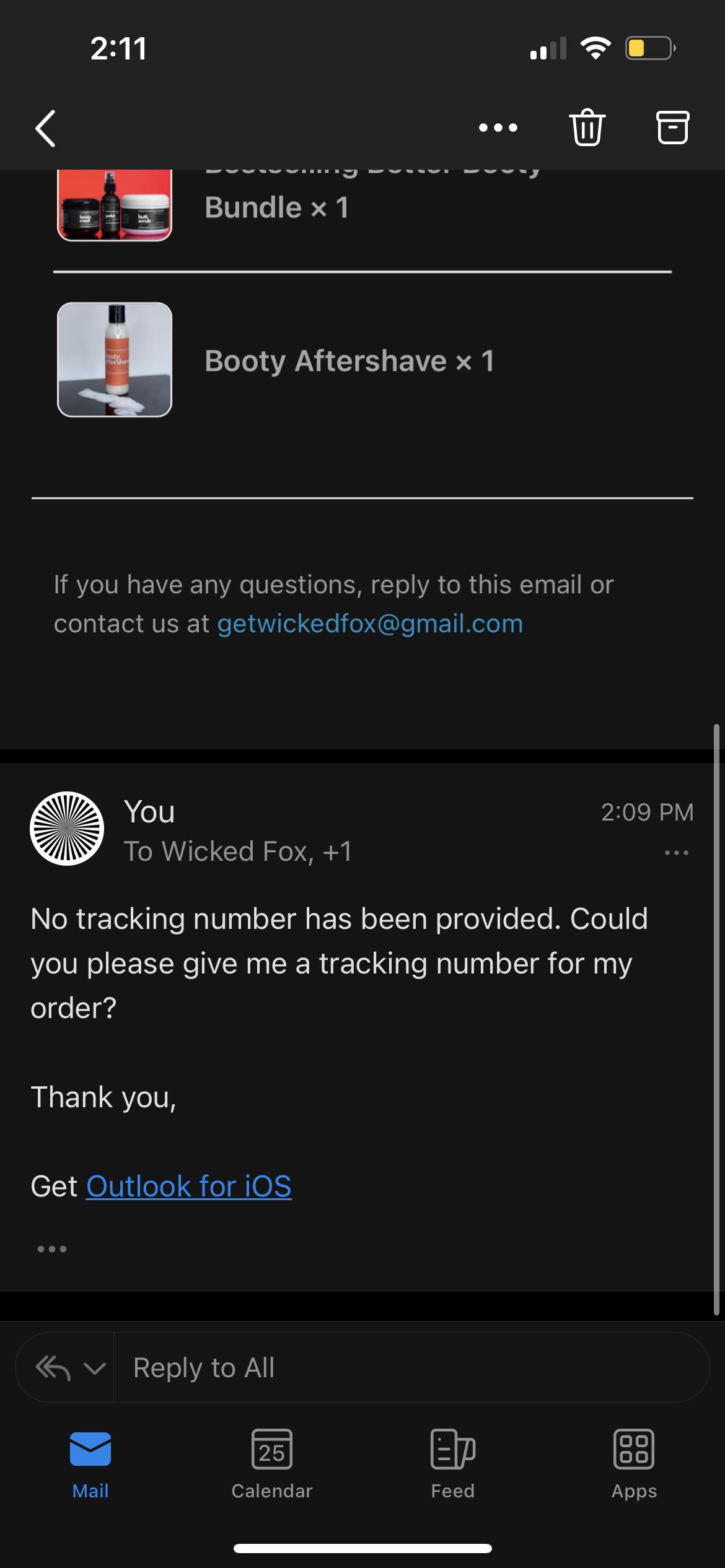
Task: View sender avatar for You
Action: pyautogui.click(x=67, y=829)
